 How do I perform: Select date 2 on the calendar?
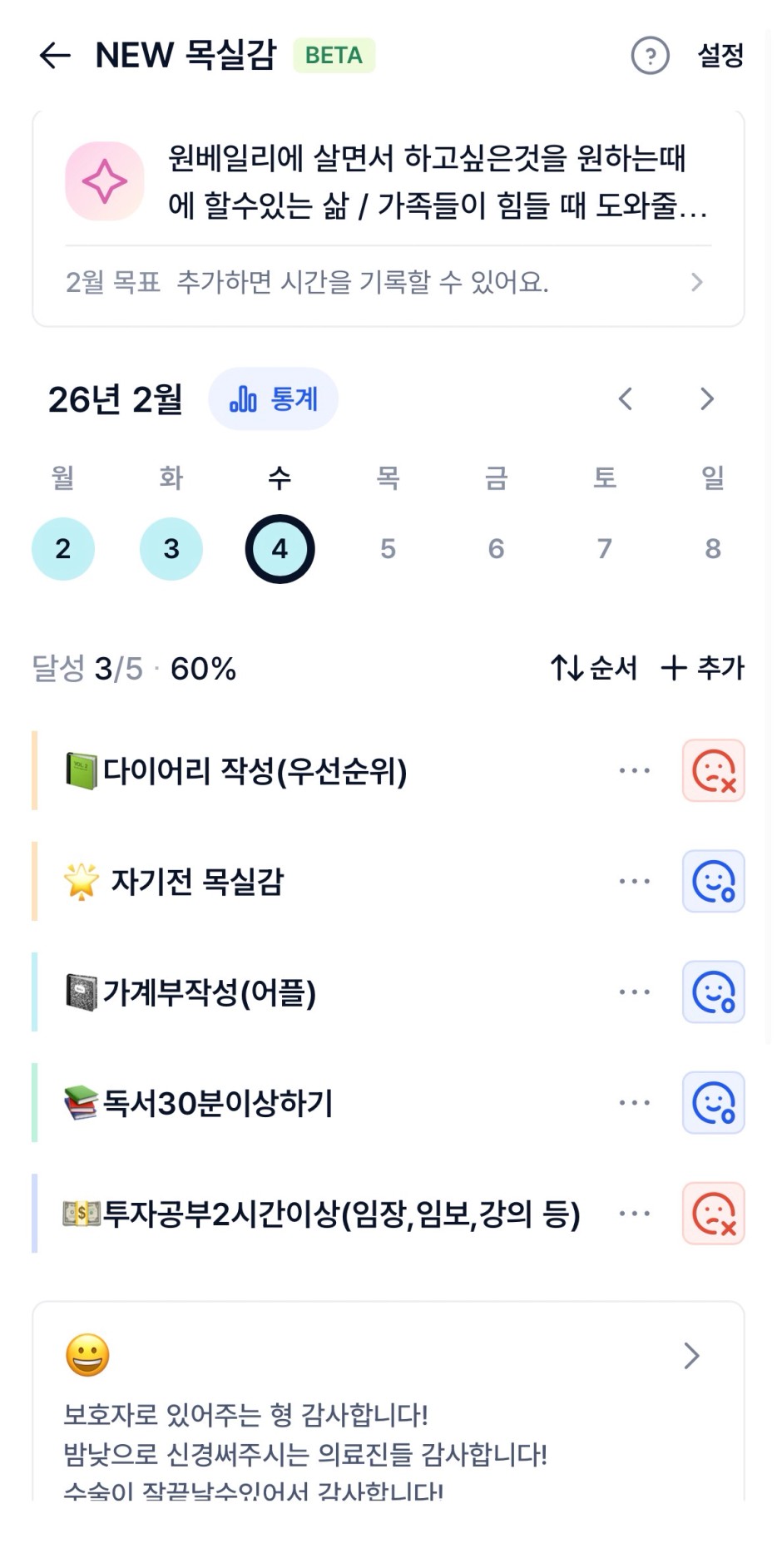(63, 549)
